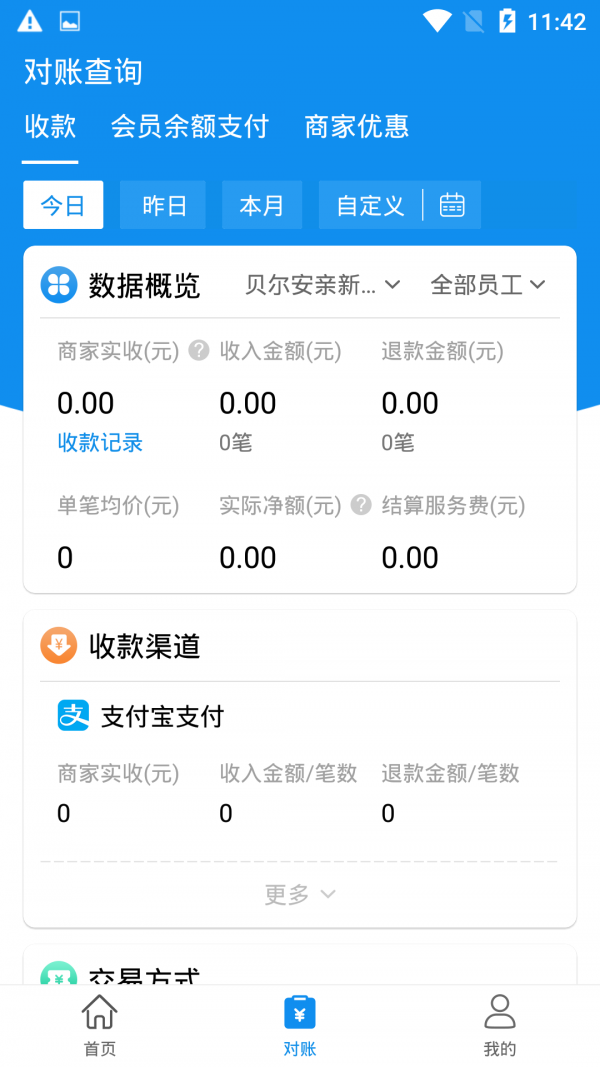Show help for 商家实收(元) in 数据概览

point(200,351)
